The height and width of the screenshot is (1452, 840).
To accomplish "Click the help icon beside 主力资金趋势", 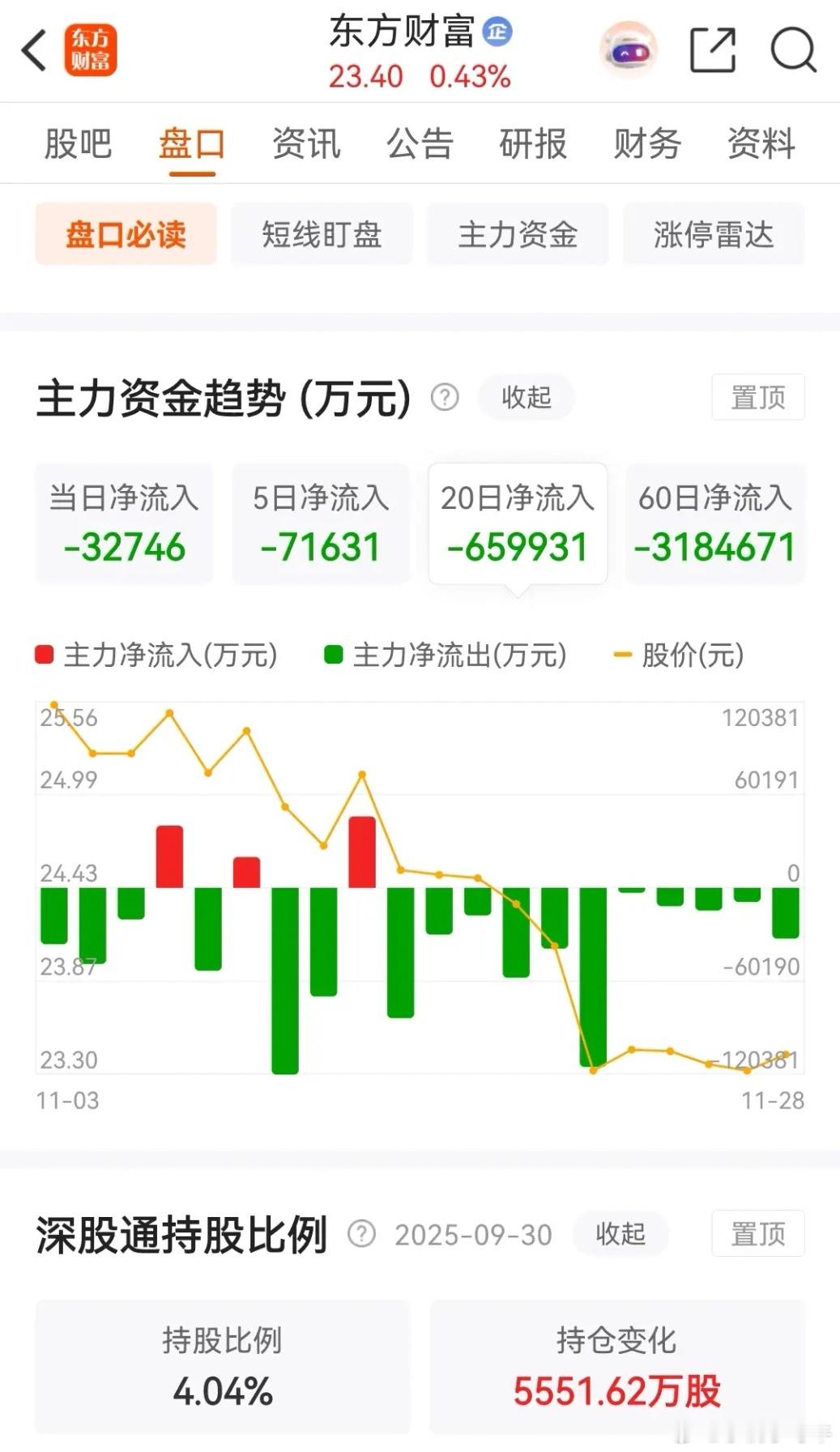I will point(444,397).
